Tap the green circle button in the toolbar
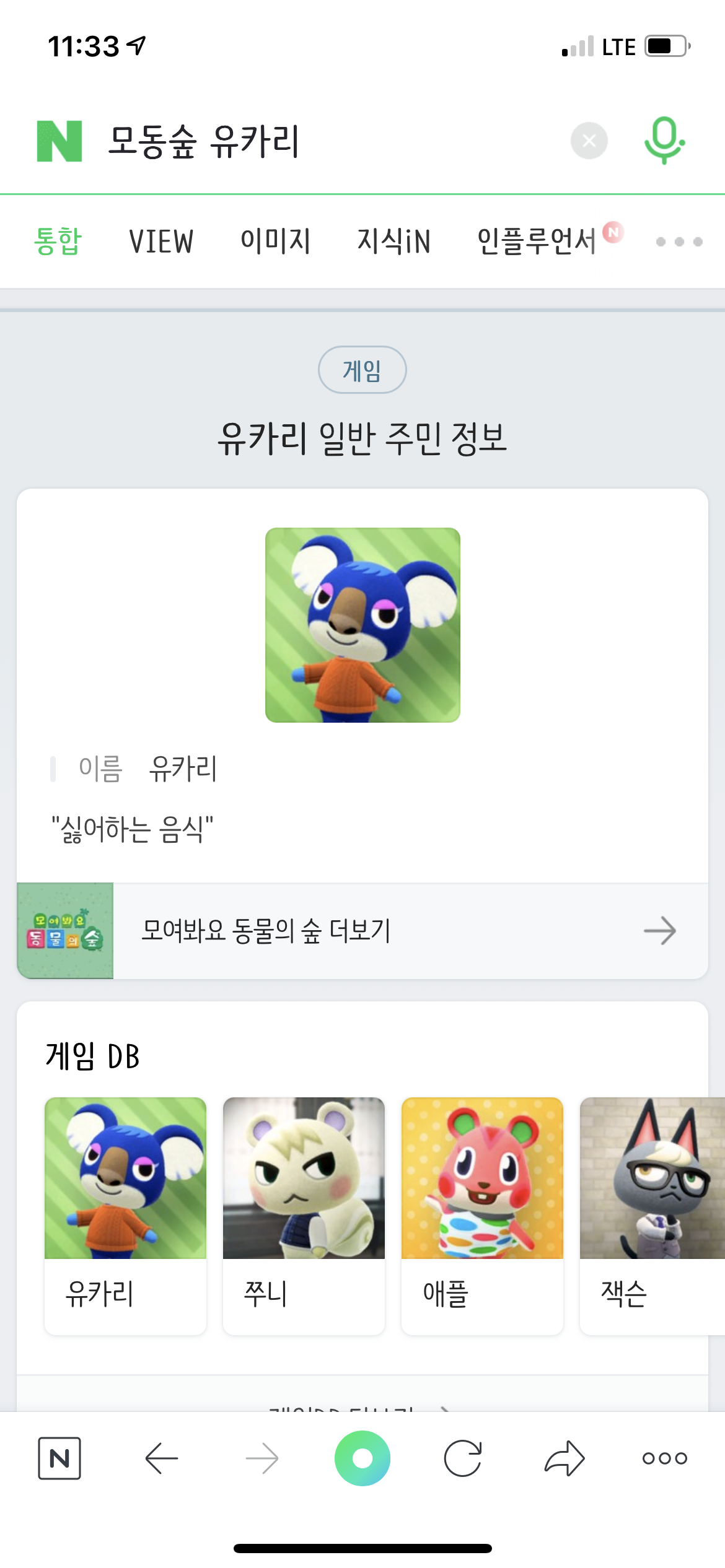 coord(362,1458)
